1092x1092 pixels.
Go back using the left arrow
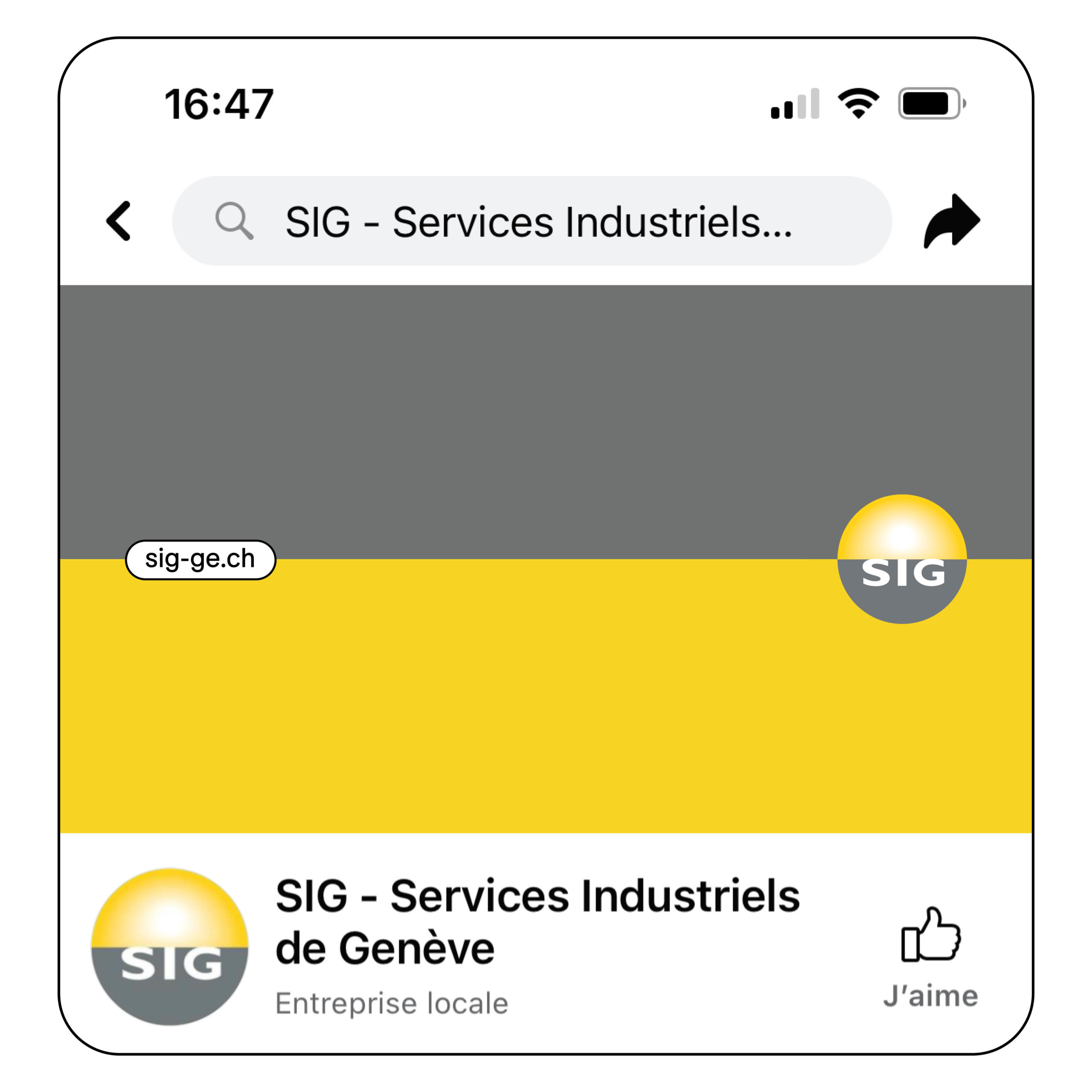tap(119, 221)
